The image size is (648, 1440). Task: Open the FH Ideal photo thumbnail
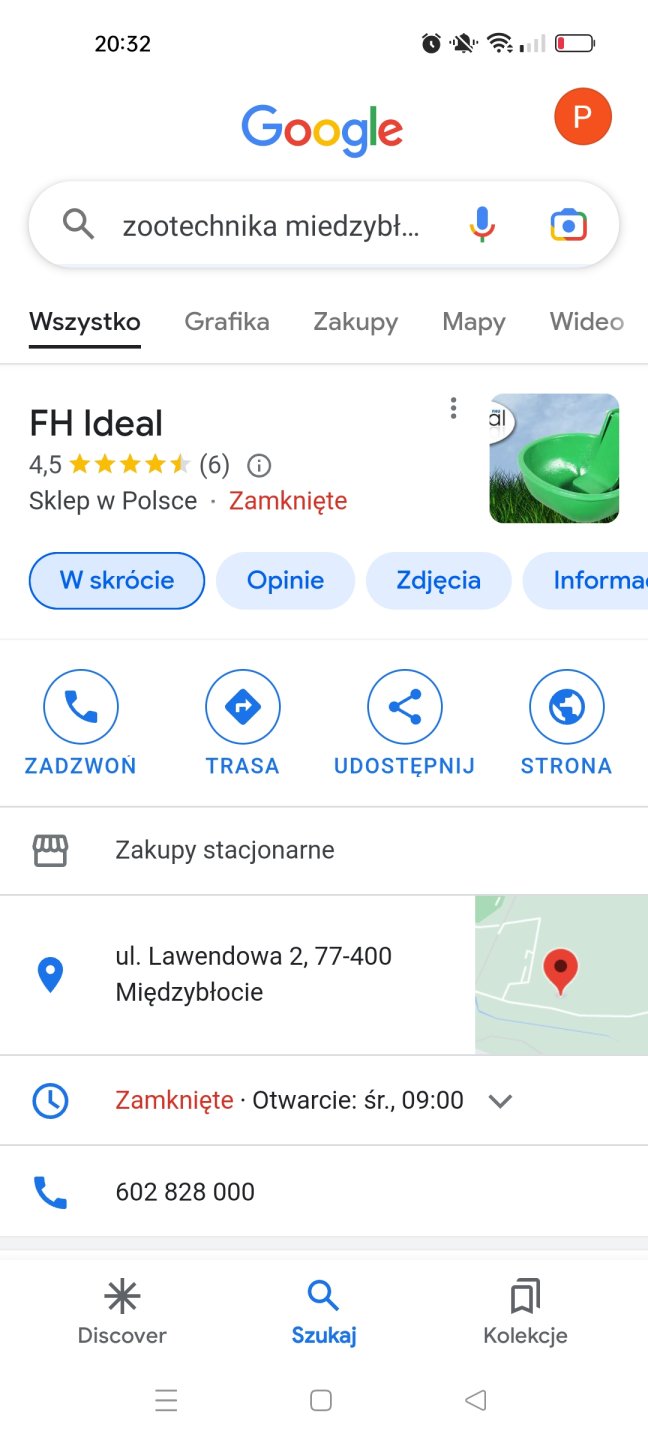pos(554,458)
